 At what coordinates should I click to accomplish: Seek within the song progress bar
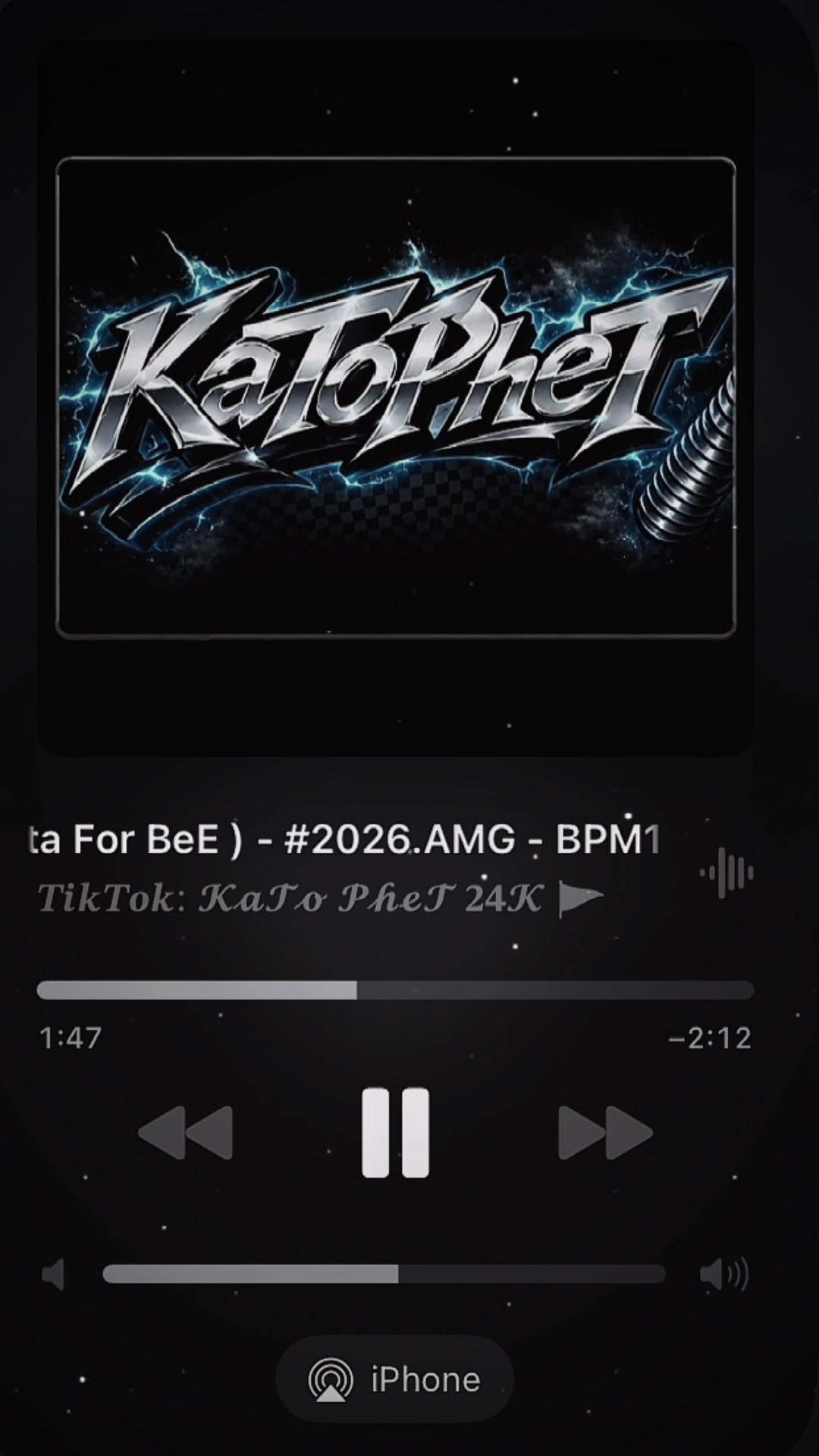(x=395, y=990)
